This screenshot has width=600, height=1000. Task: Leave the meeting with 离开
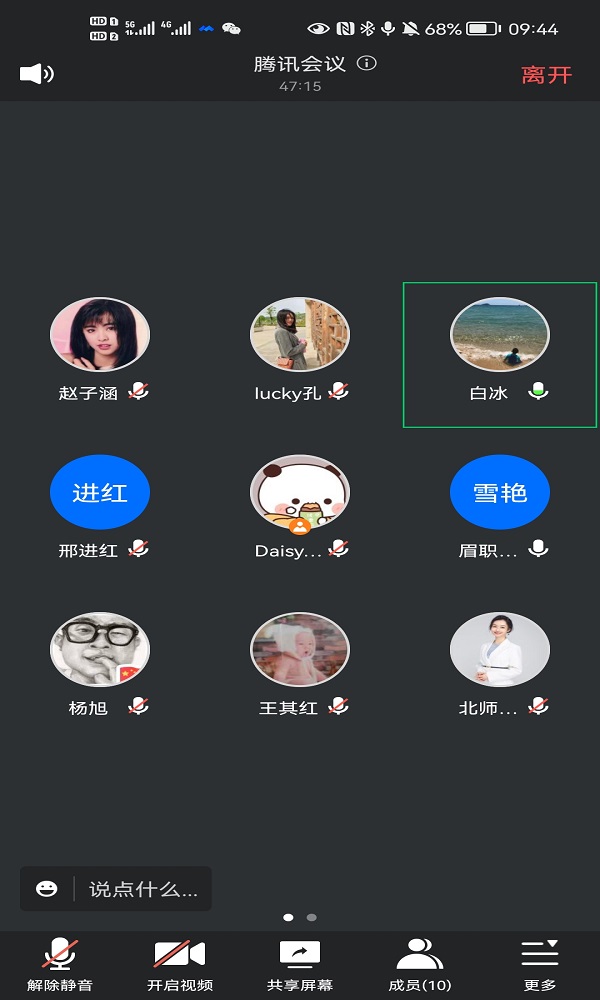[546, 75]
